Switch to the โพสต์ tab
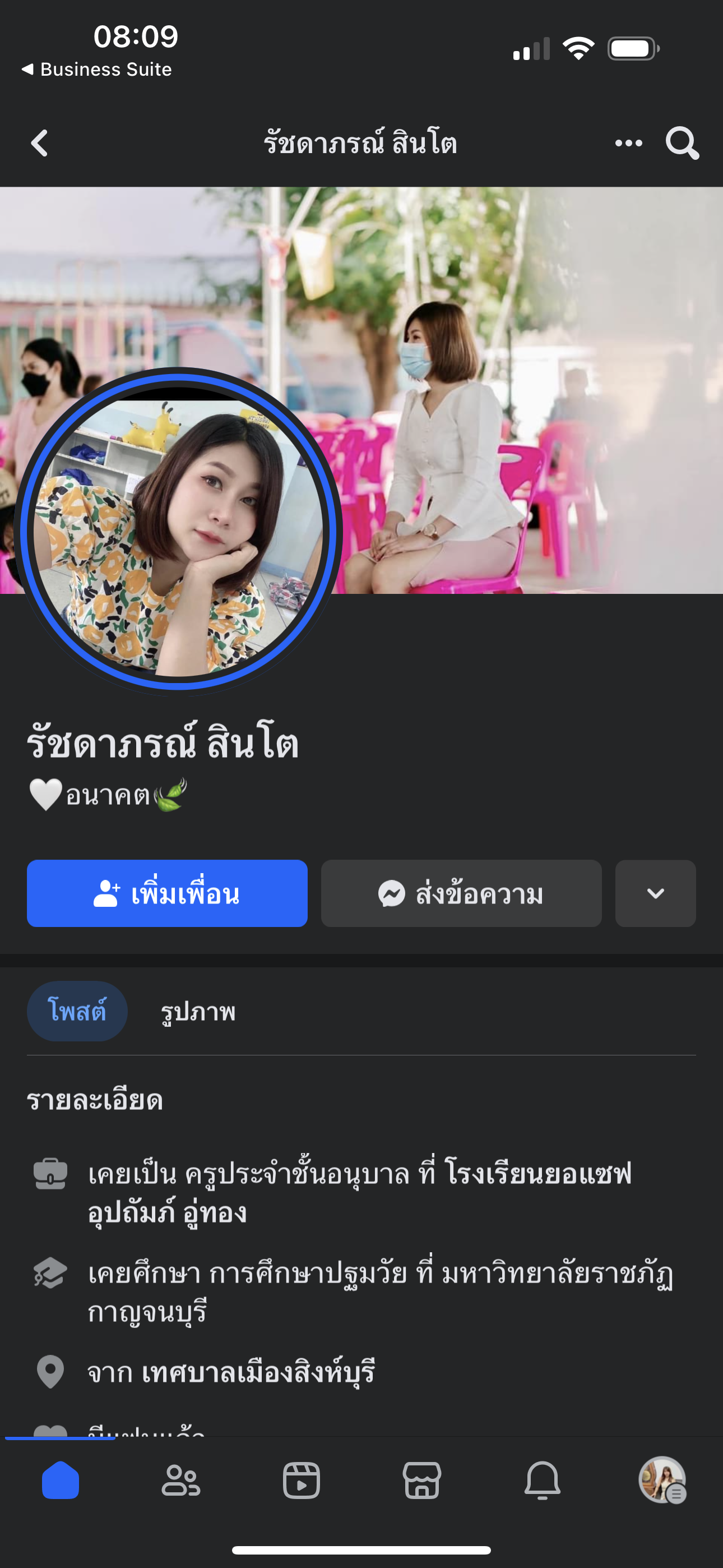The height and width of the screenshot is (1568, 723). tap(77, 1011)
